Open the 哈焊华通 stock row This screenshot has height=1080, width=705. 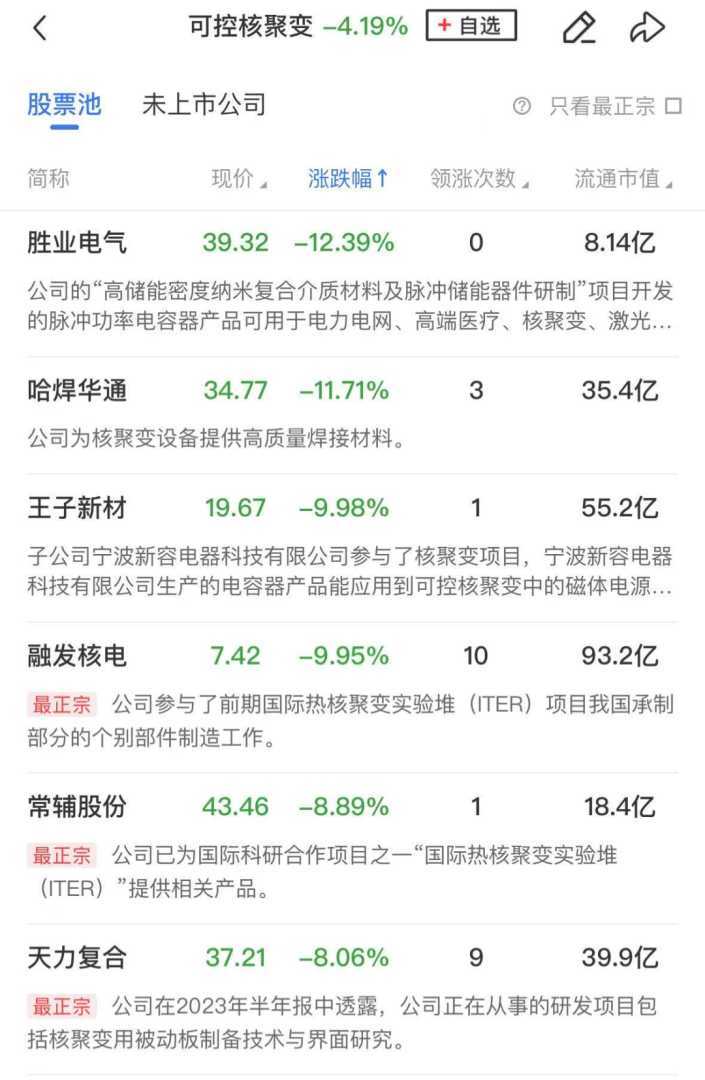click(x=77, y=390)
